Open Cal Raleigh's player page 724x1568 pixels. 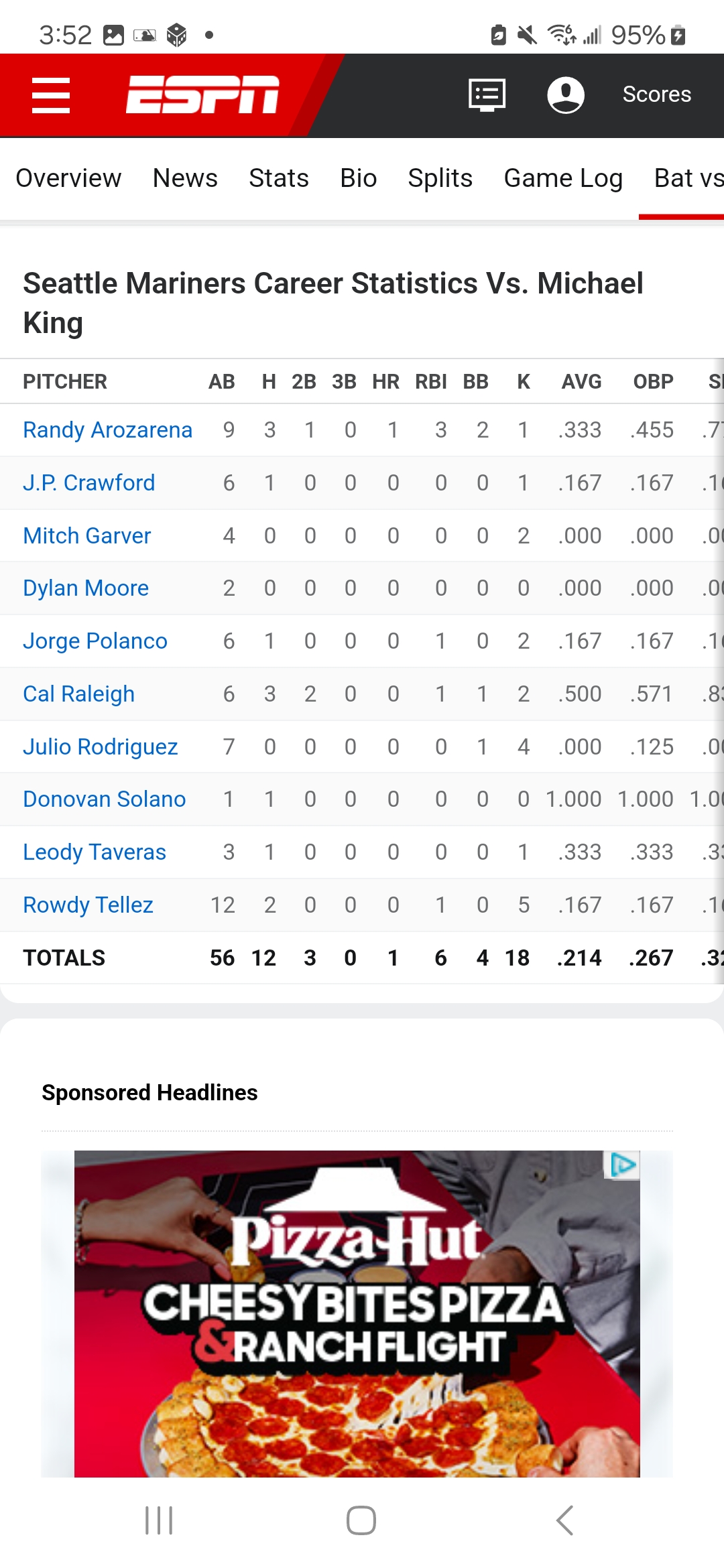(x=79, y=694)
